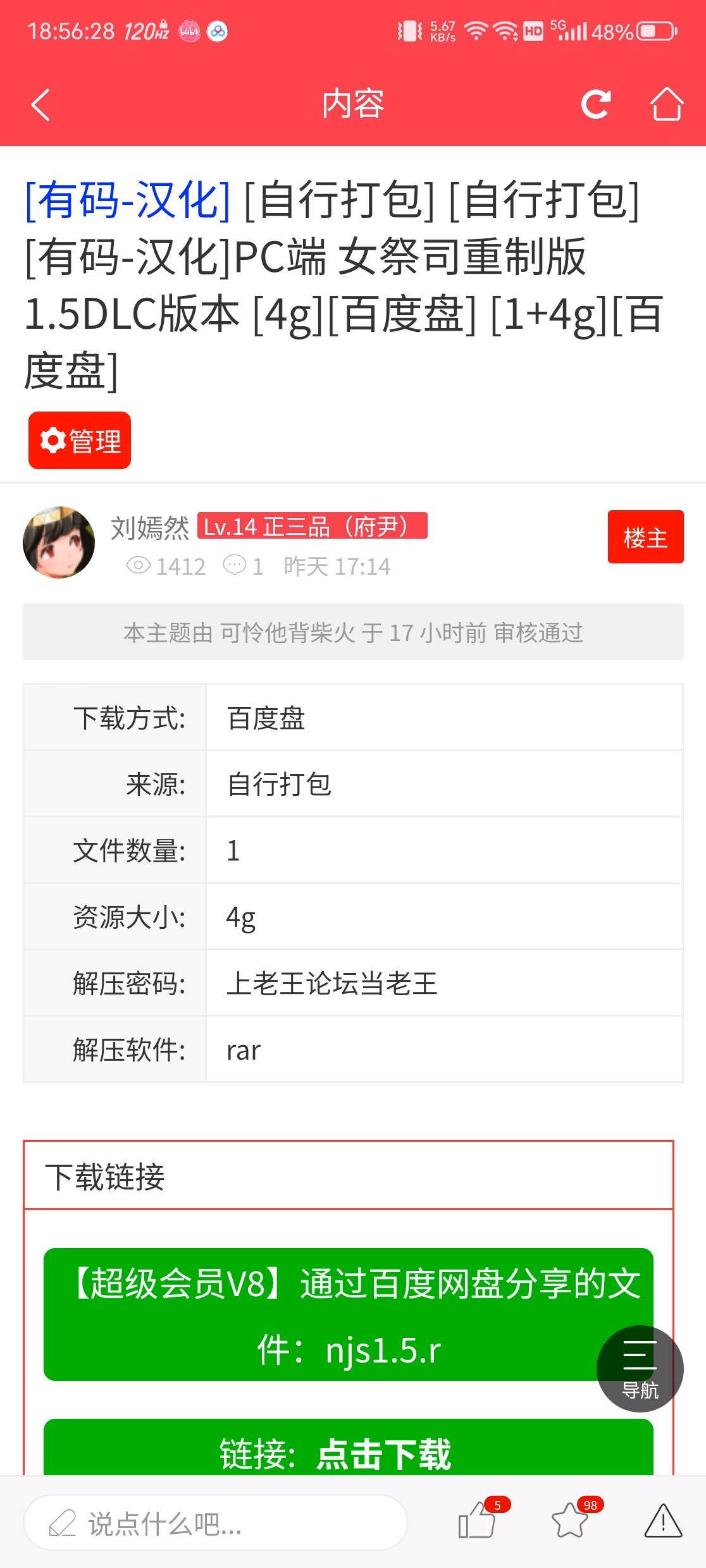Screen dimensions: 706x1568
Task: Open the home icon in the header
Action: [667, 104]
